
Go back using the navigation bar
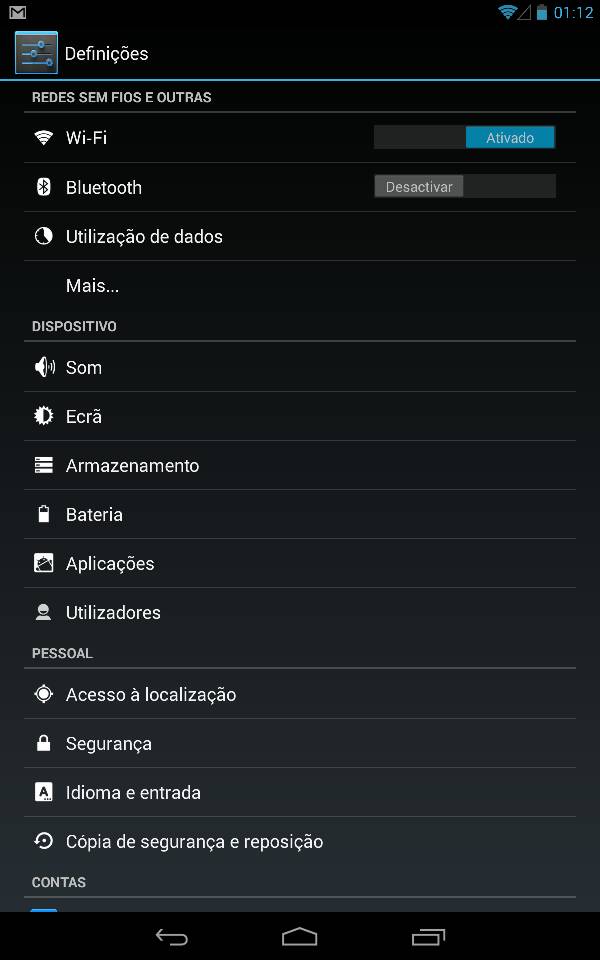tap(171, 937)
